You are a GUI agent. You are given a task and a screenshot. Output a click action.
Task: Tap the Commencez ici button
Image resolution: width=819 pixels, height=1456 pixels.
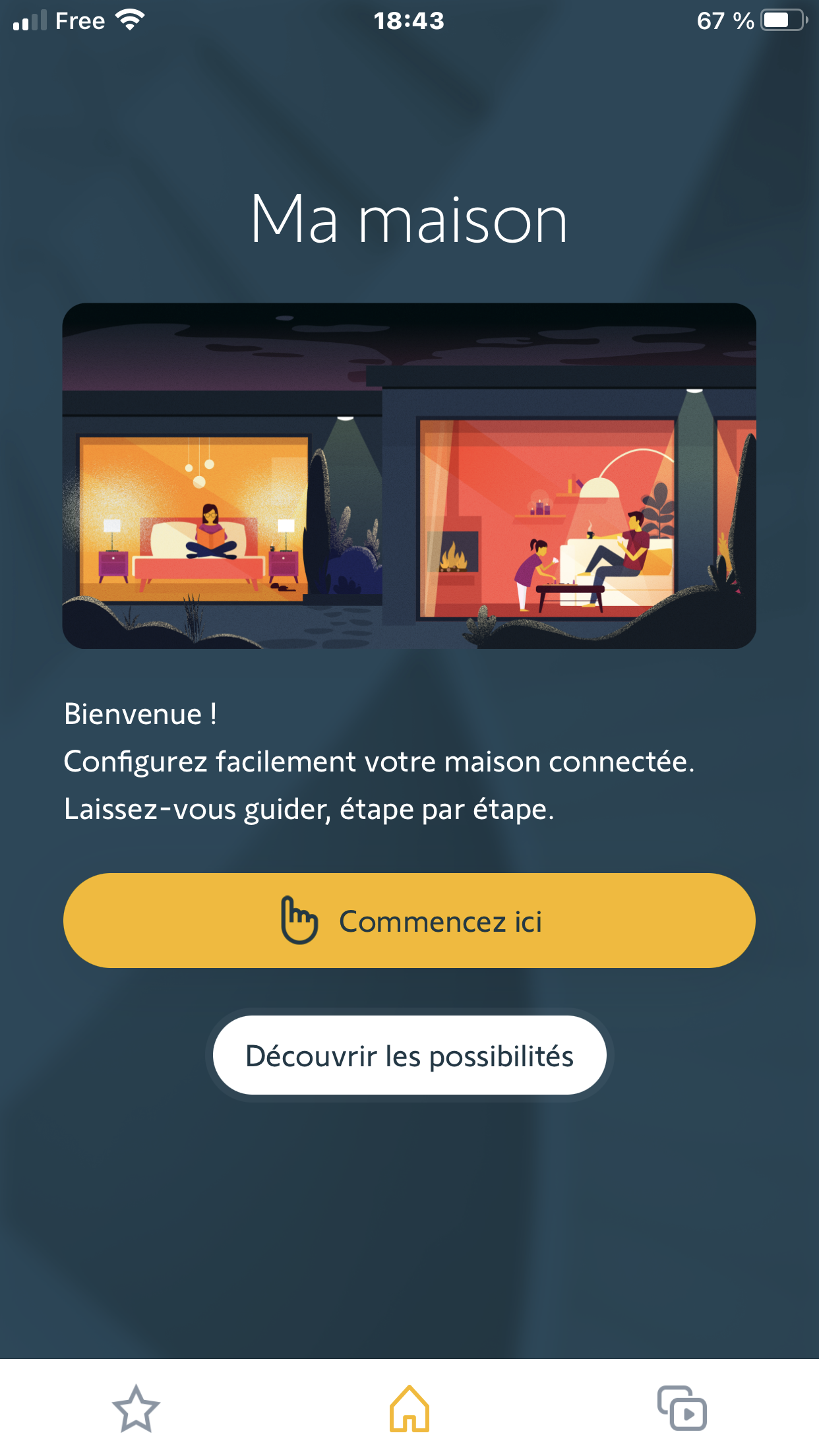409,921
